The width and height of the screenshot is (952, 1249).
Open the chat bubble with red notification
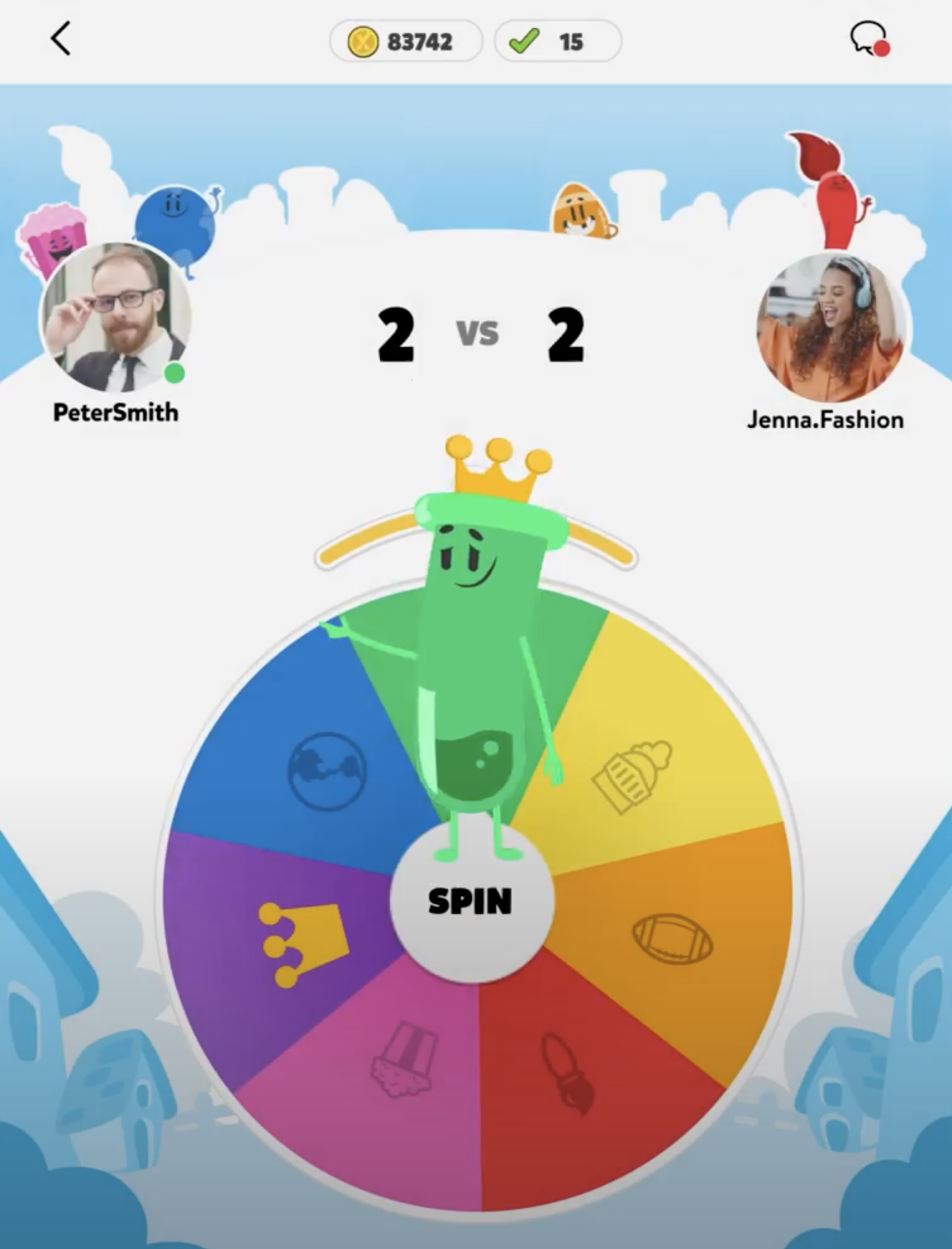pyautogui.click(x=868, y=39)
